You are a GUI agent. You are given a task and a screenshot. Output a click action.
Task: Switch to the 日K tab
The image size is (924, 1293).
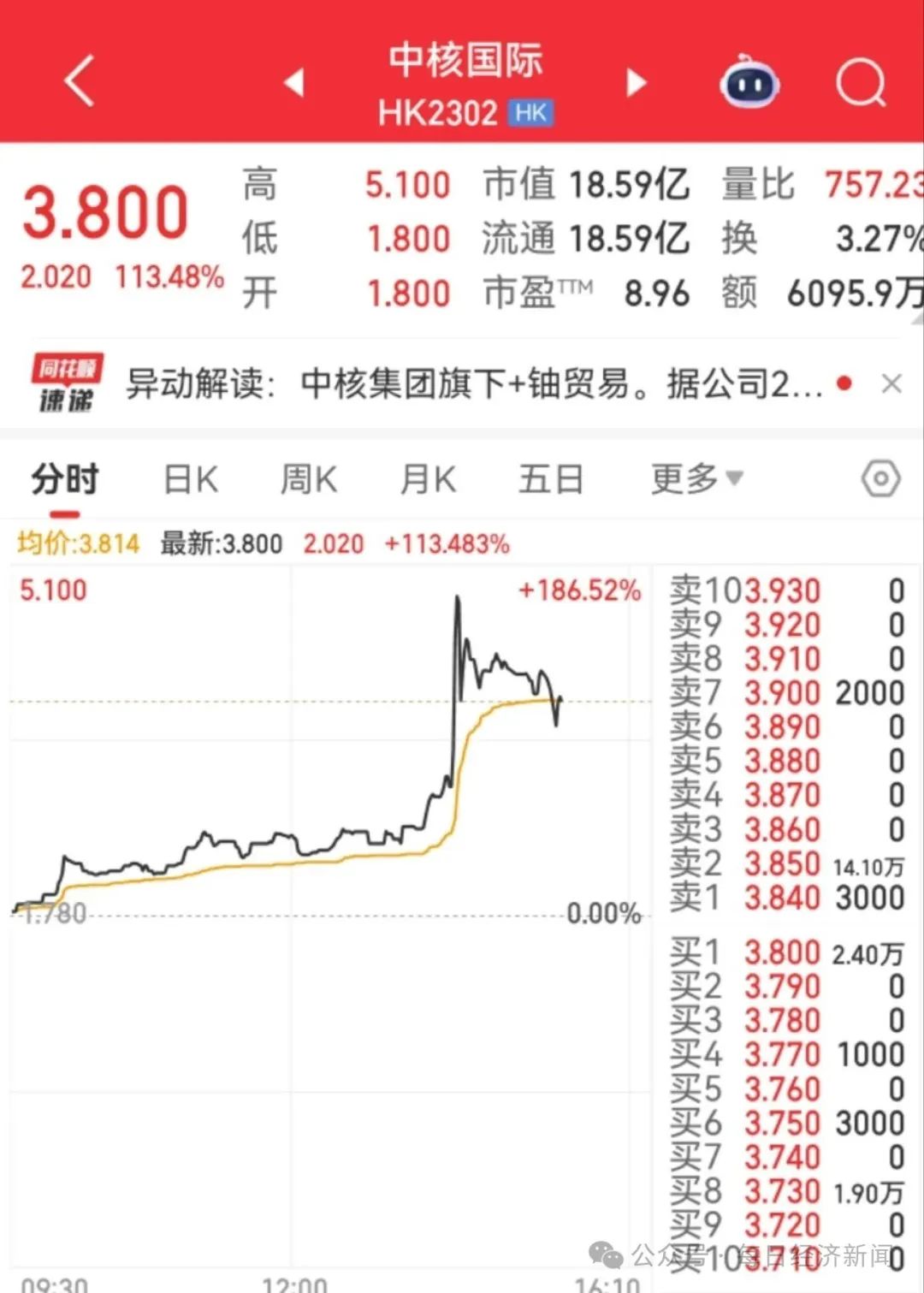[191, 479]
